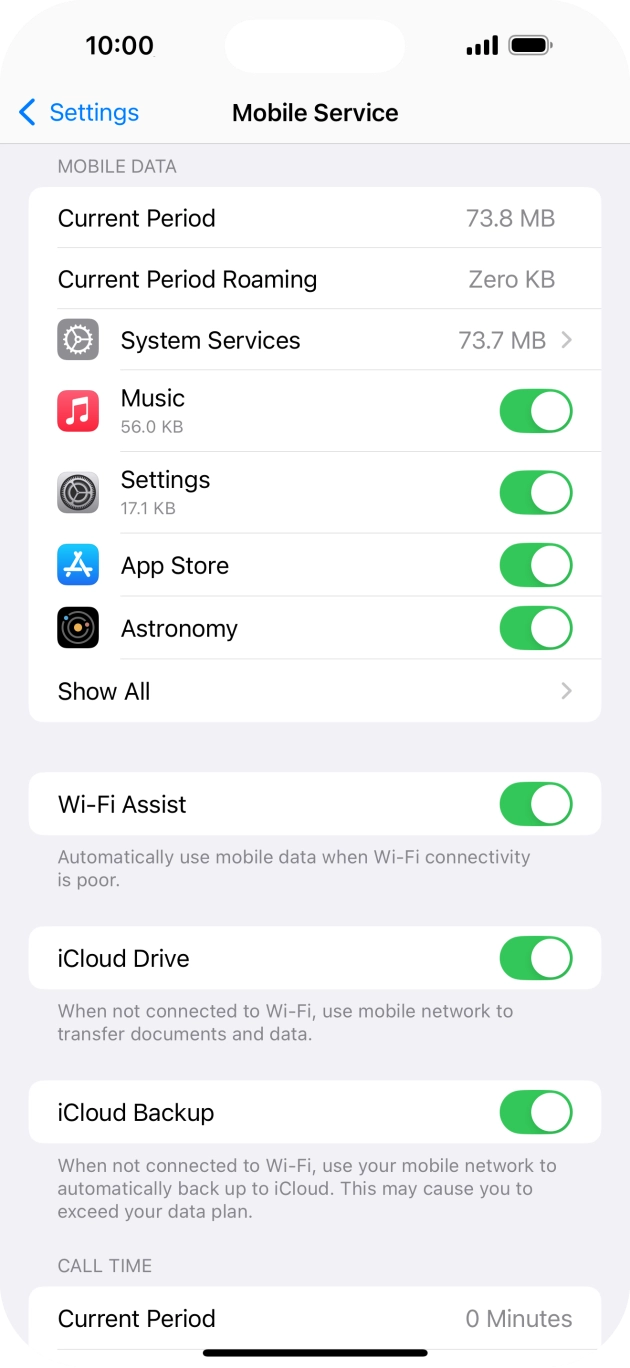
Task: Switch off Astronomy mobile data
Action: pos(535,629)
